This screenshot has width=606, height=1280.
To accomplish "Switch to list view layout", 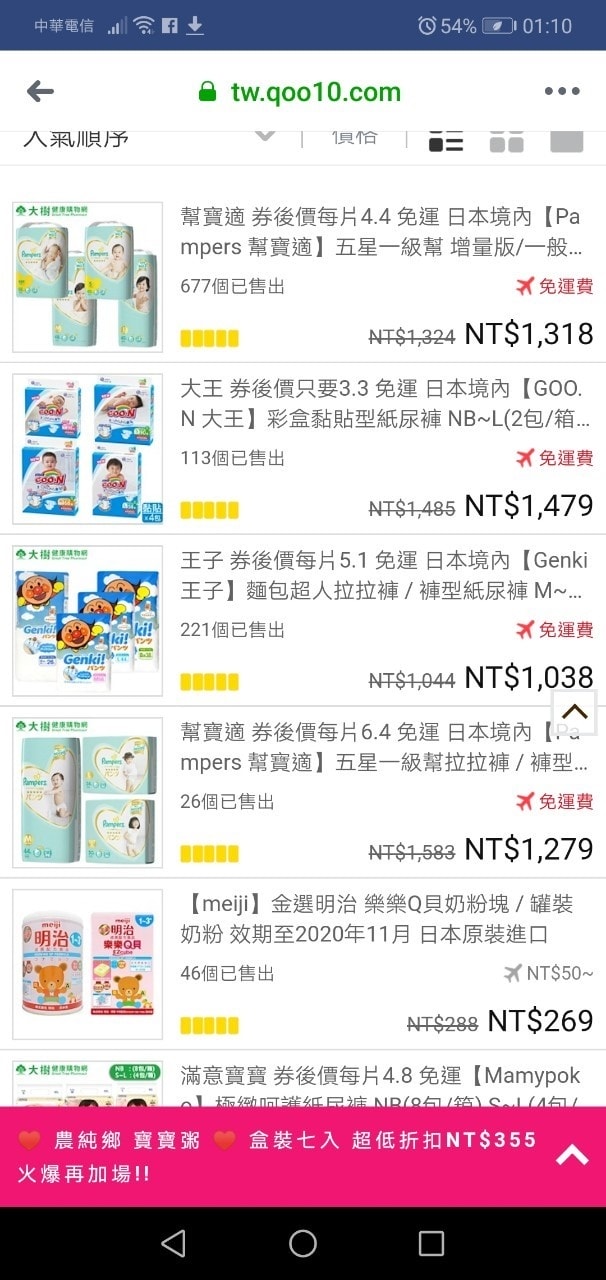I will (446, 141).
